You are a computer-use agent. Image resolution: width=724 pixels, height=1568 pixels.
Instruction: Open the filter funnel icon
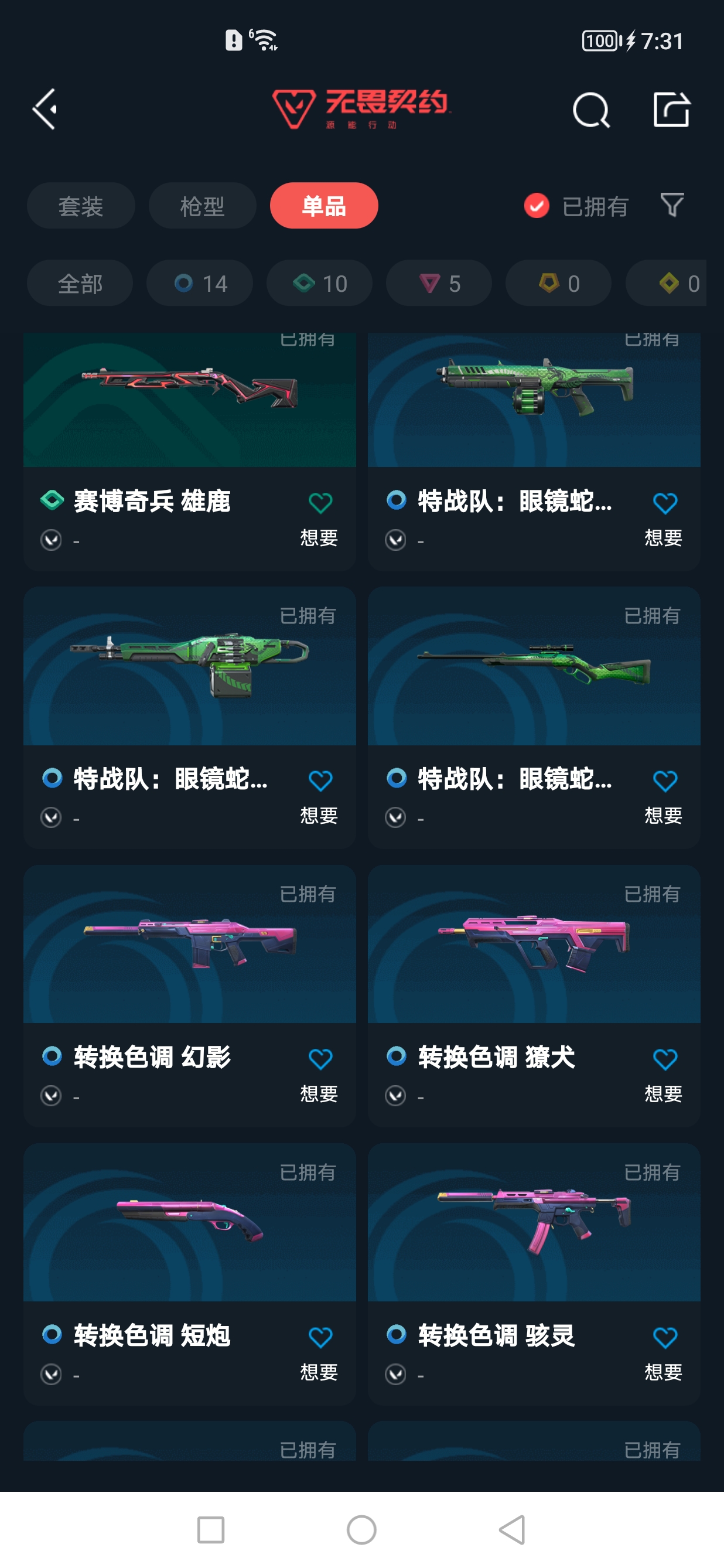coord(672,205)
